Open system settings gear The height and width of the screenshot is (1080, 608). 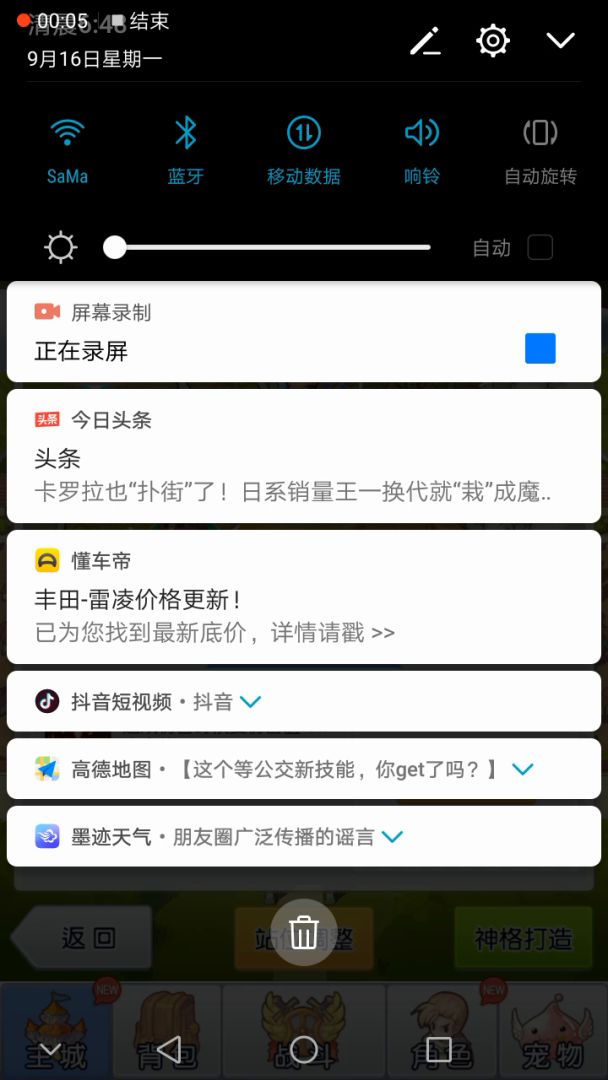(493, 41)
